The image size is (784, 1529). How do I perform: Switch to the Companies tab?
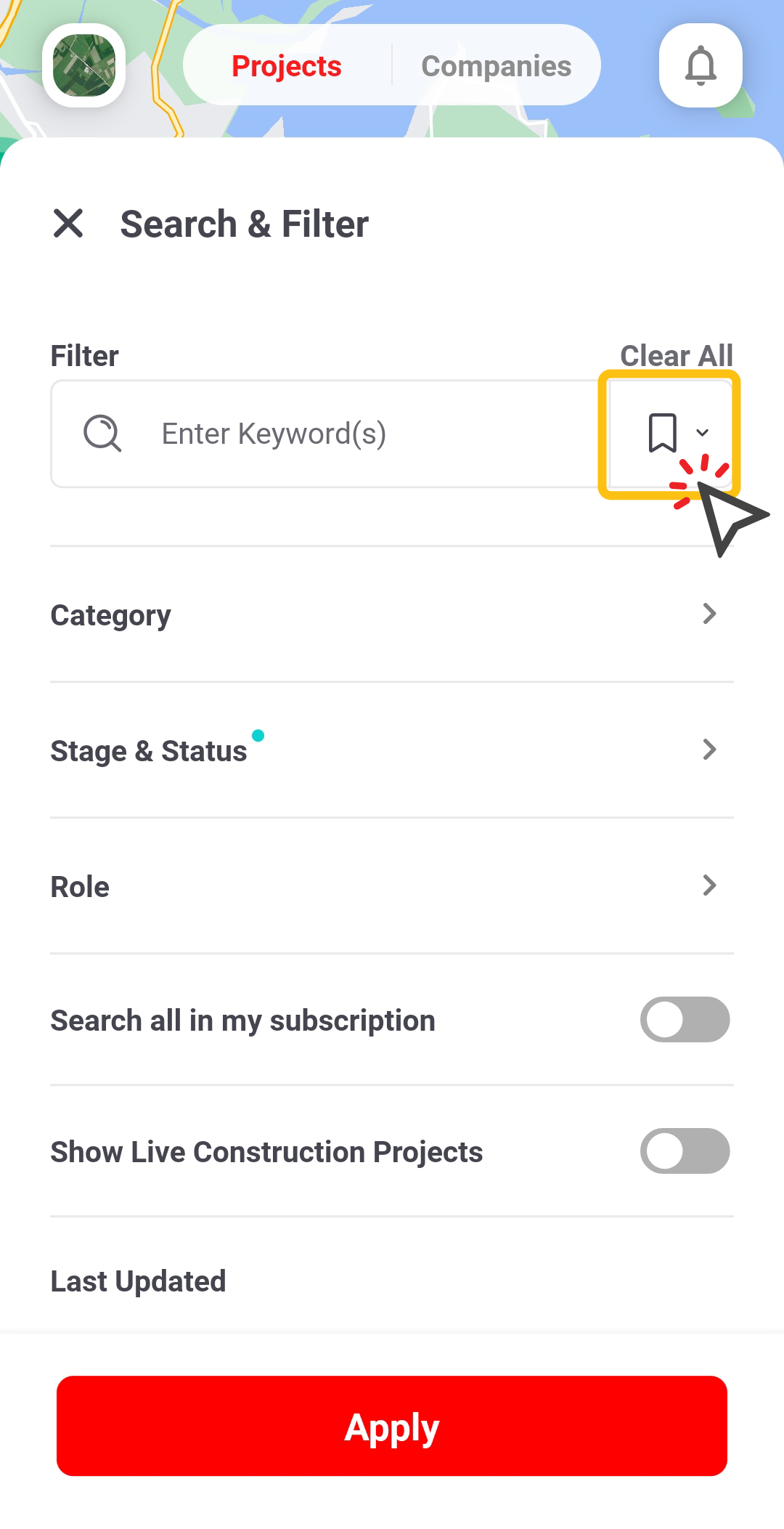point(497,66)
